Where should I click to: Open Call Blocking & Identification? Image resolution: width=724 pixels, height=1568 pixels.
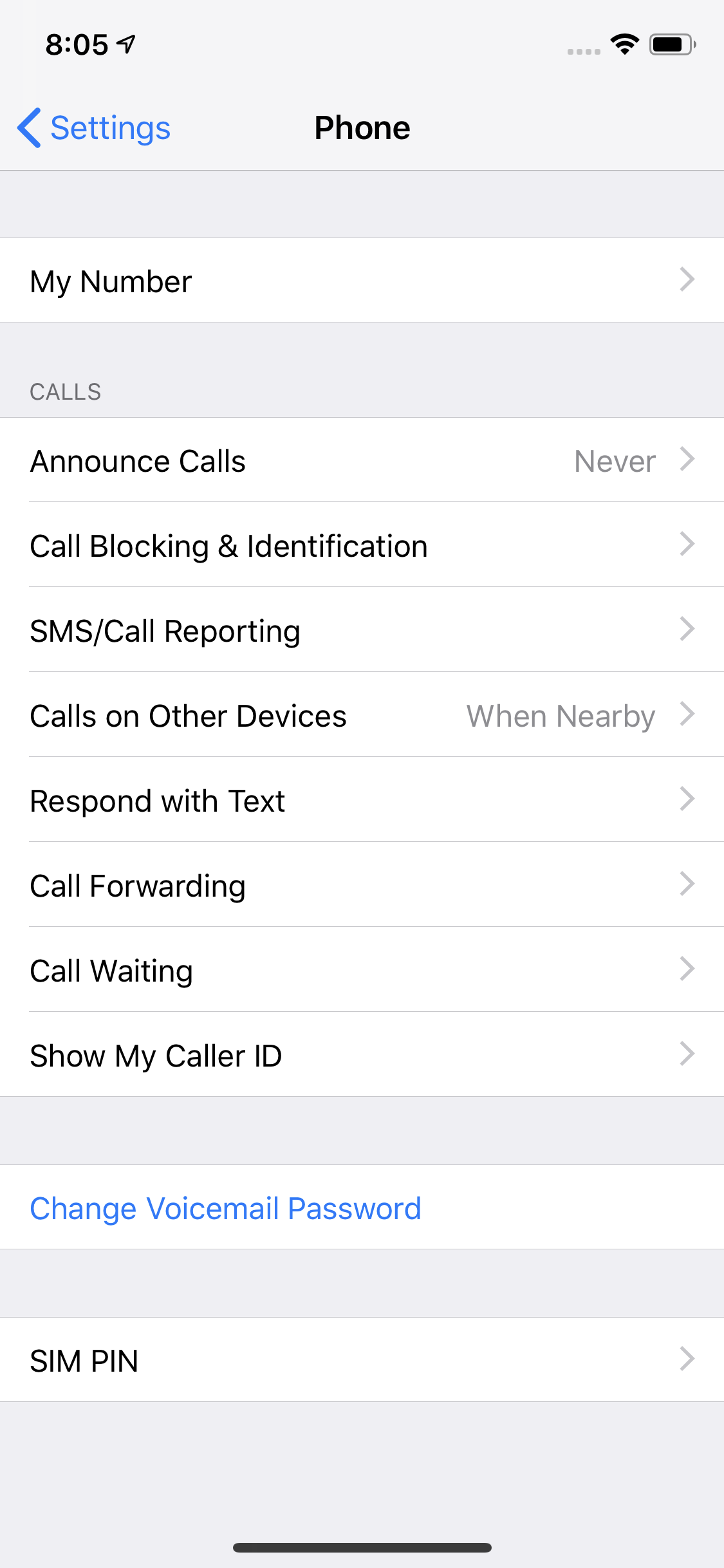point(362,545)
